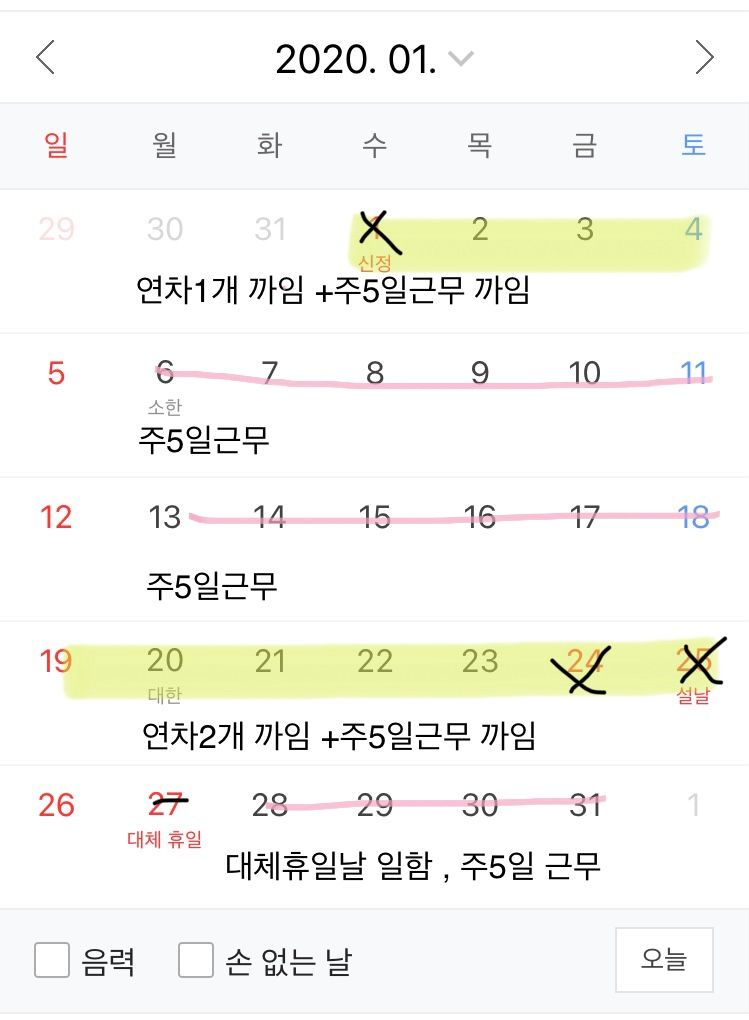Select January 5 on the calendar
The width and height of the screenshot is (749, 1020).
coord(56,374)
